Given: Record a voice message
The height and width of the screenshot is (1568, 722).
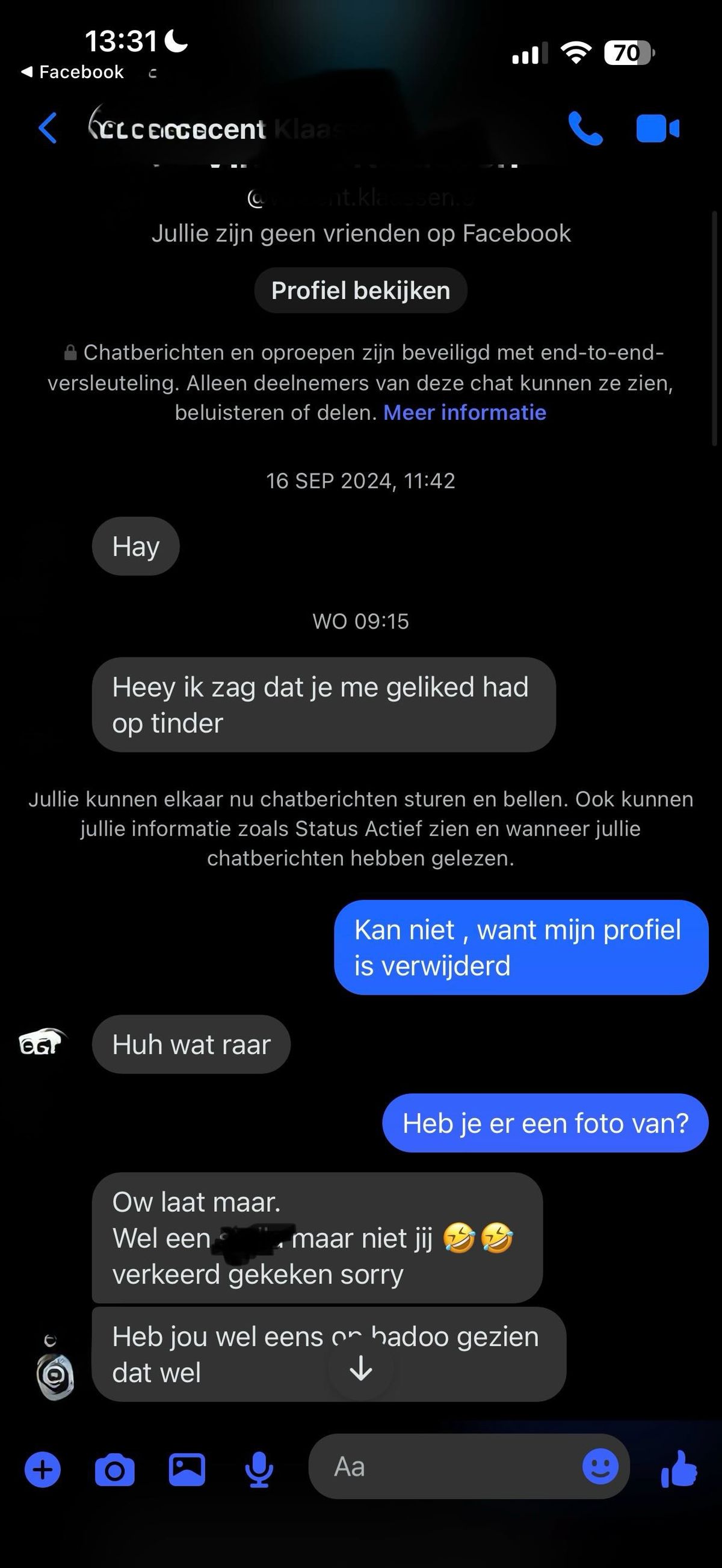Looking at the screenshot, I should [259, 1469].
